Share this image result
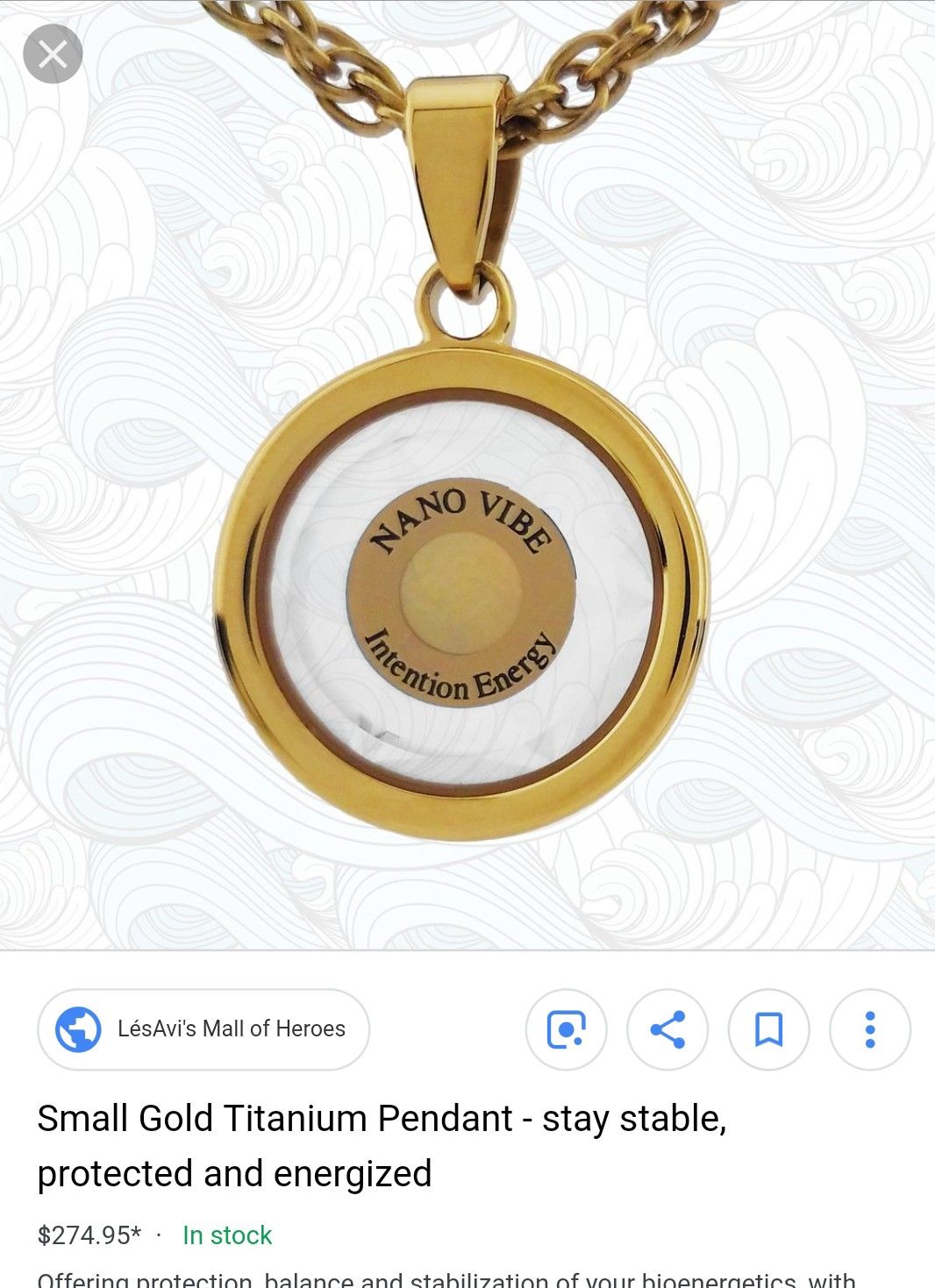 (667, 1029)
